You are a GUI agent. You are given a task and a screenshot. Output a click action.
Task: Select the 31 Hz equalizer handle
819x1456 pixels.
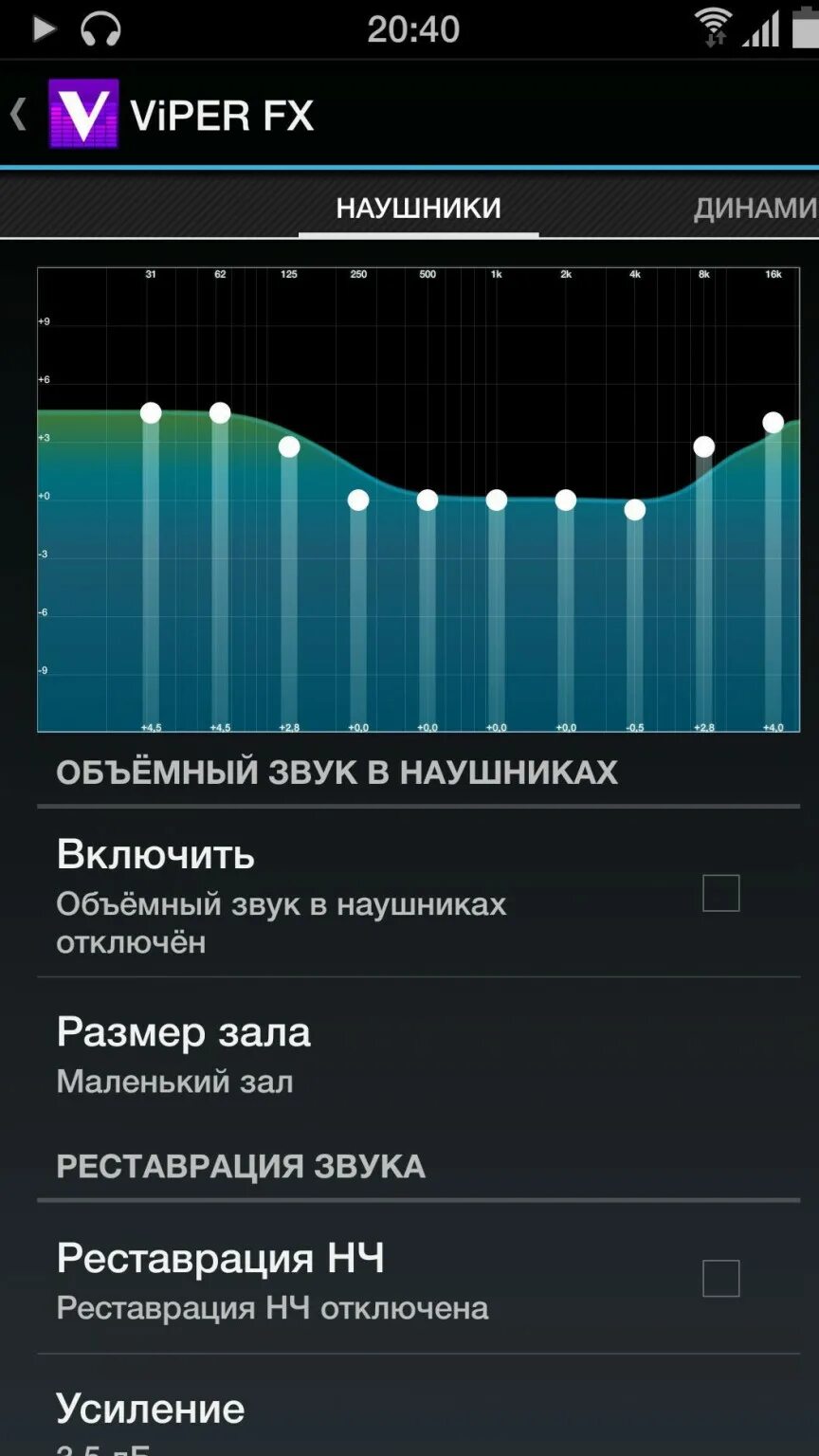[x=150, y=412]
